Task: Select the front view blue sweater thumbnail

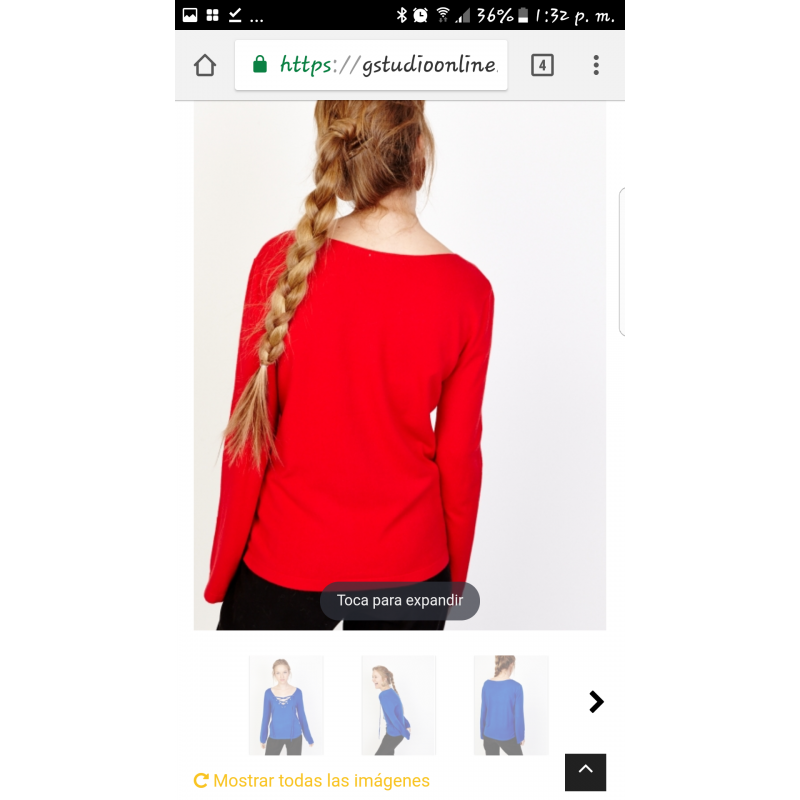Action: (x=286, y=705)
